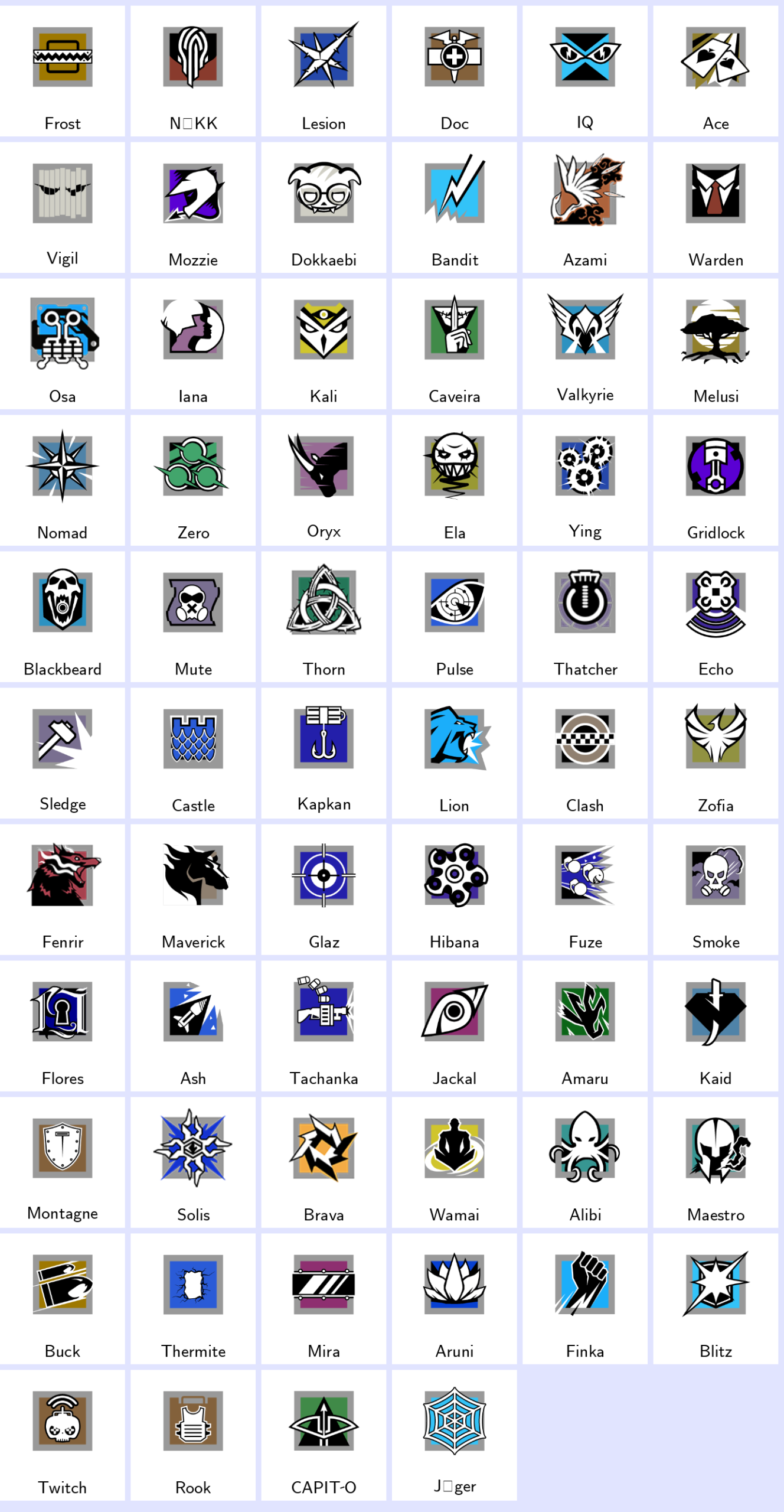Open the Blackbeard operator tile
This screenshot has width=784, height=1512.
coord(63,617)
